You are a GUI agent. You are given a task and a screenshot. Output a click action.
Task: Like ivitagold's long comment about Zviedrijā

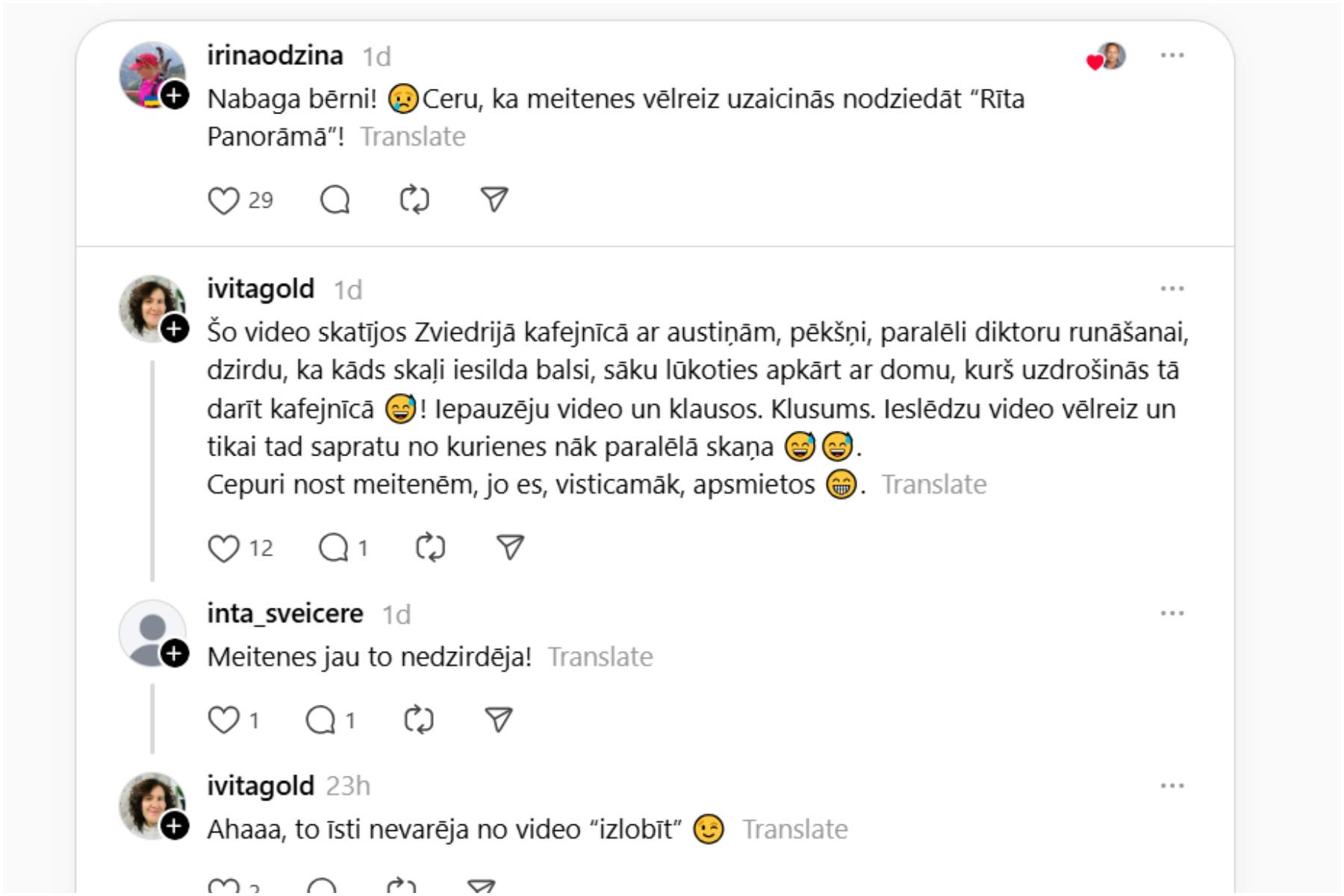pyautogui.click(x=223, y=548)
